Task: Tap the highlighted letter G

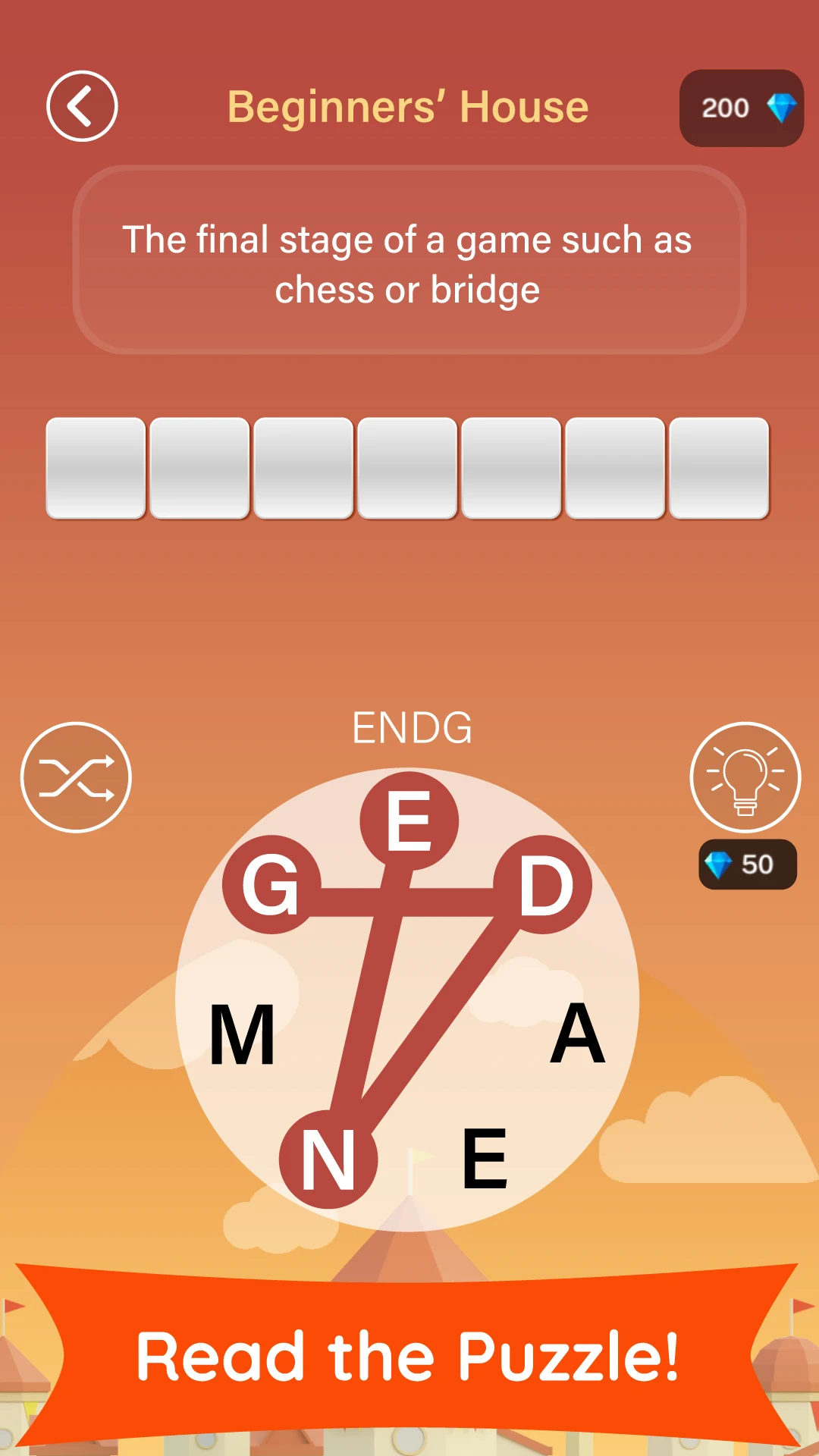Action: [x=271, y=885]
